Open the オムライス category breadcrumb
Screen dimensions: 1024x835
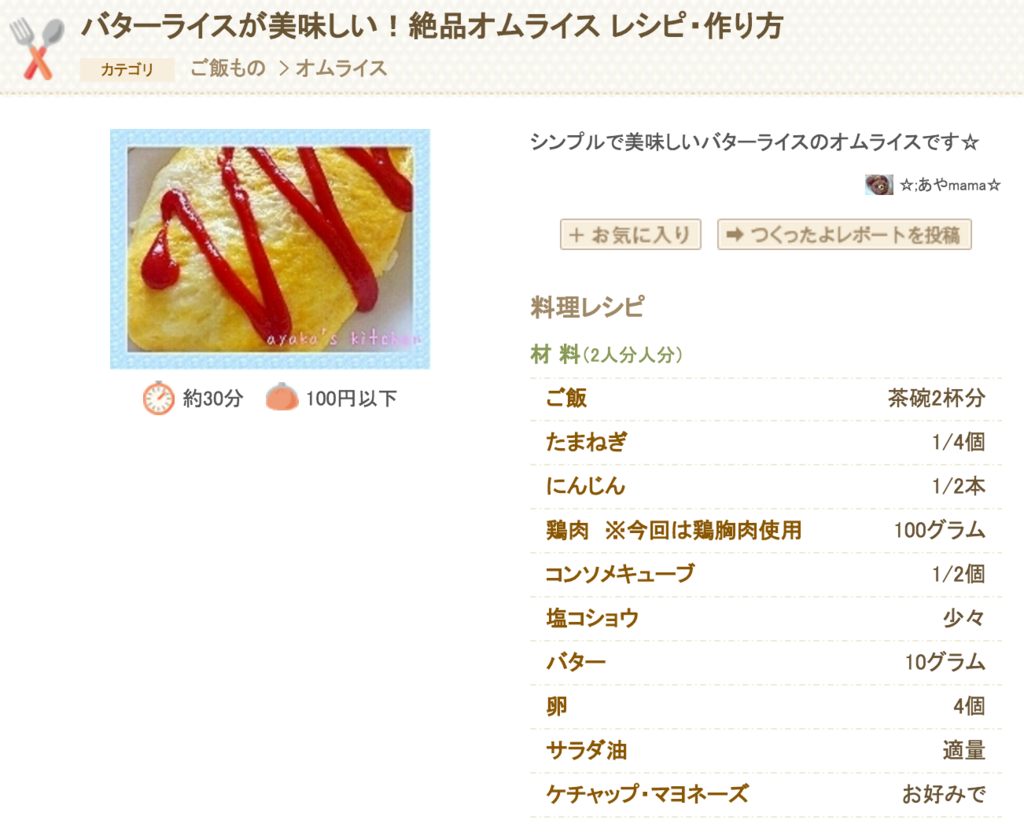pos(340,68)
